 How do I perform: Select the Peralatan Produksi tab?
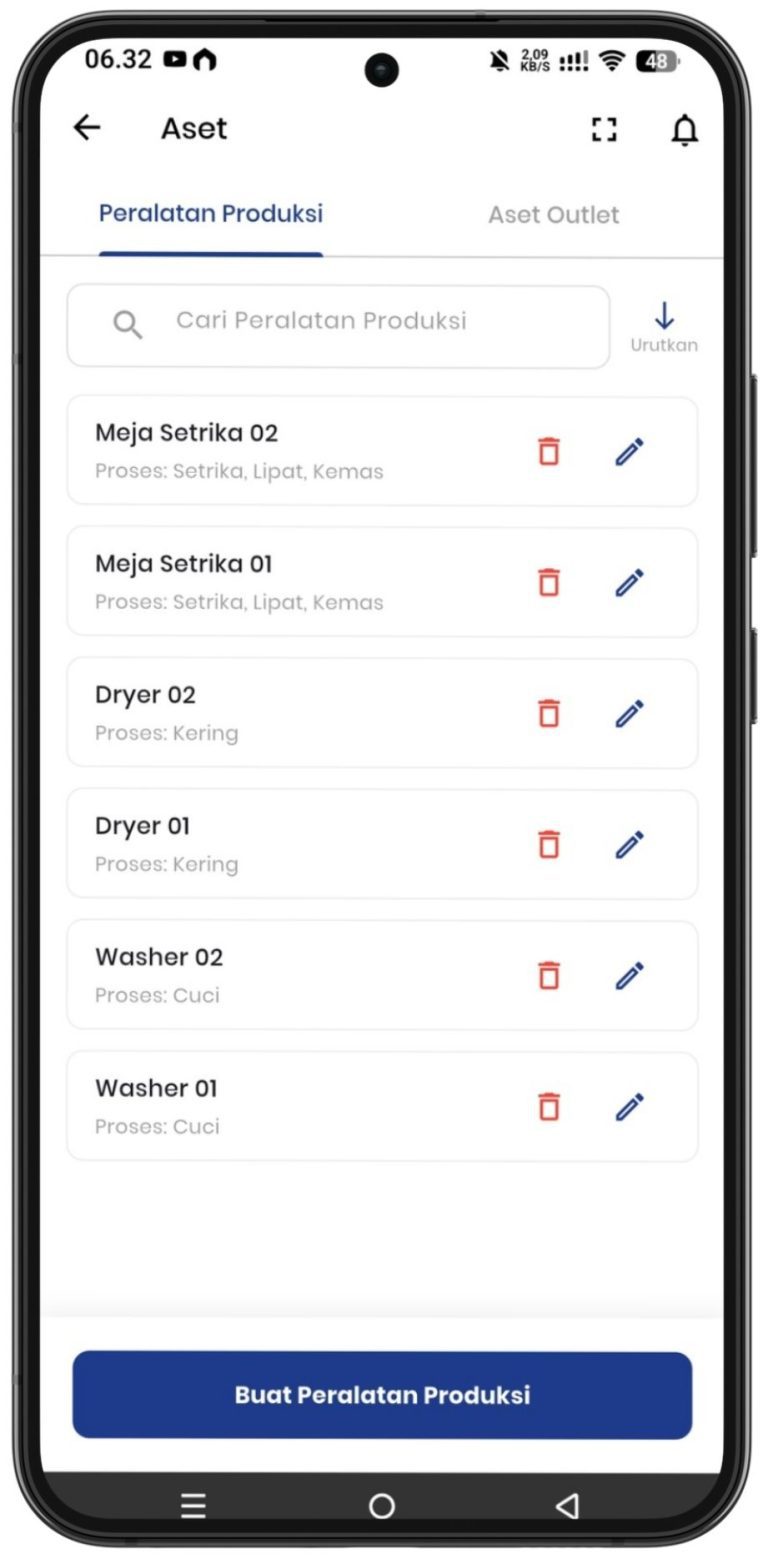click(x=211, y=214)
